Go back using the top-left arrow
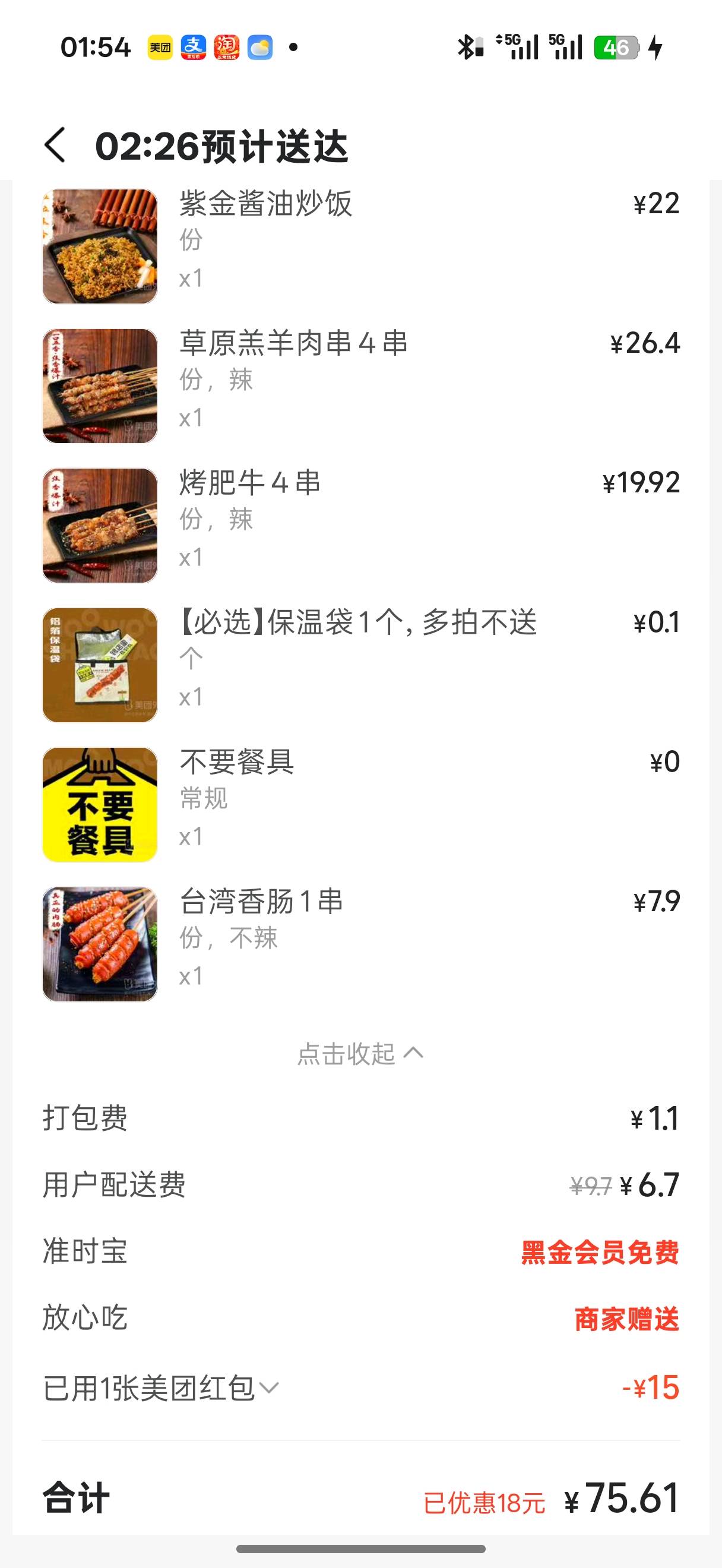Image resolution: width=722 pixels, height=1568 pixels. click(x=55, y=146)
